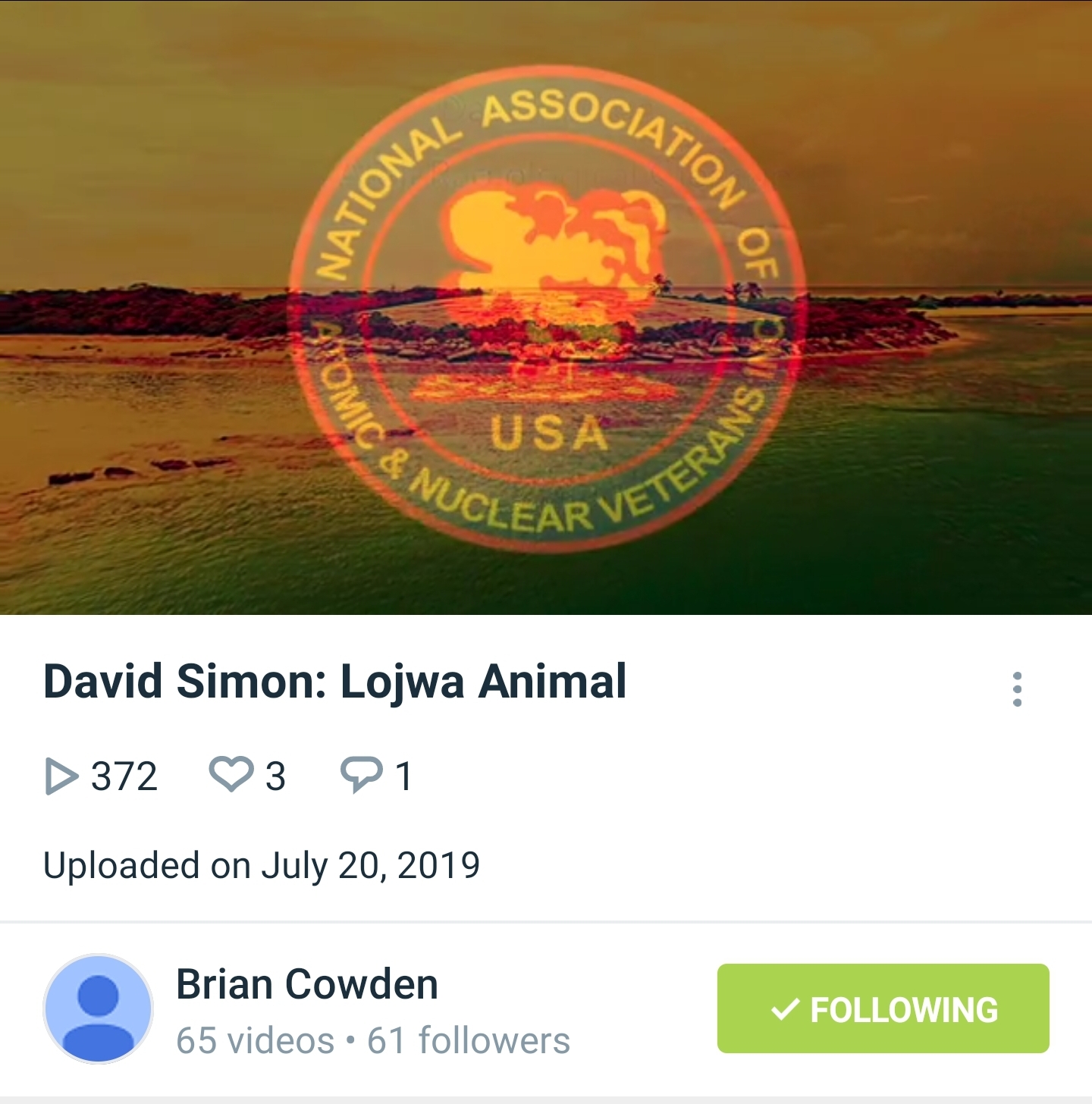Viewport: 1092px width, 1104px height.
Task: Open comments via the speech bubble icon
Action: pos(361,775)
